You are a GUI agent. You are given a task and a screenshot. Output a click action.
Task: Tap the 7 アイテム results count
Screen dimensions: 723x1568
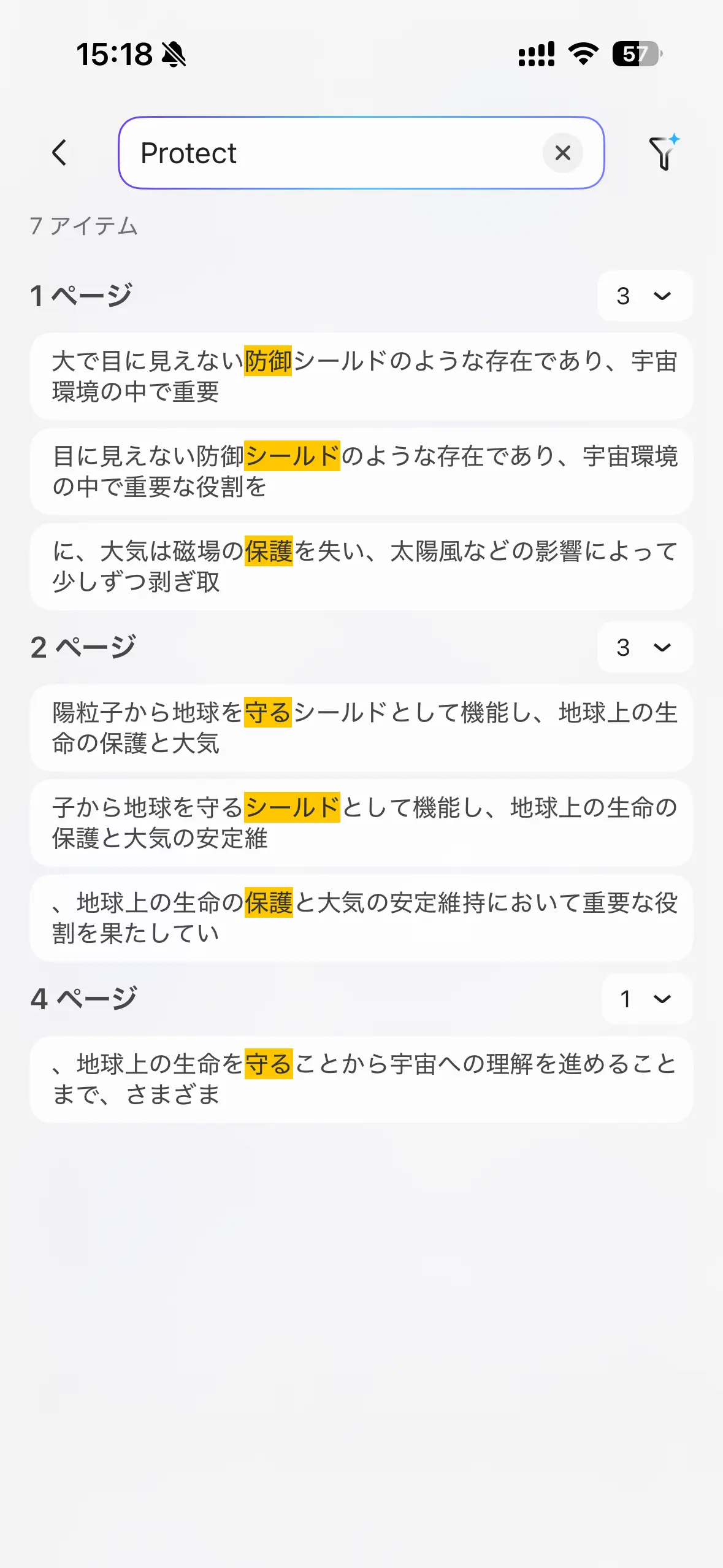[x=84, y=227]
